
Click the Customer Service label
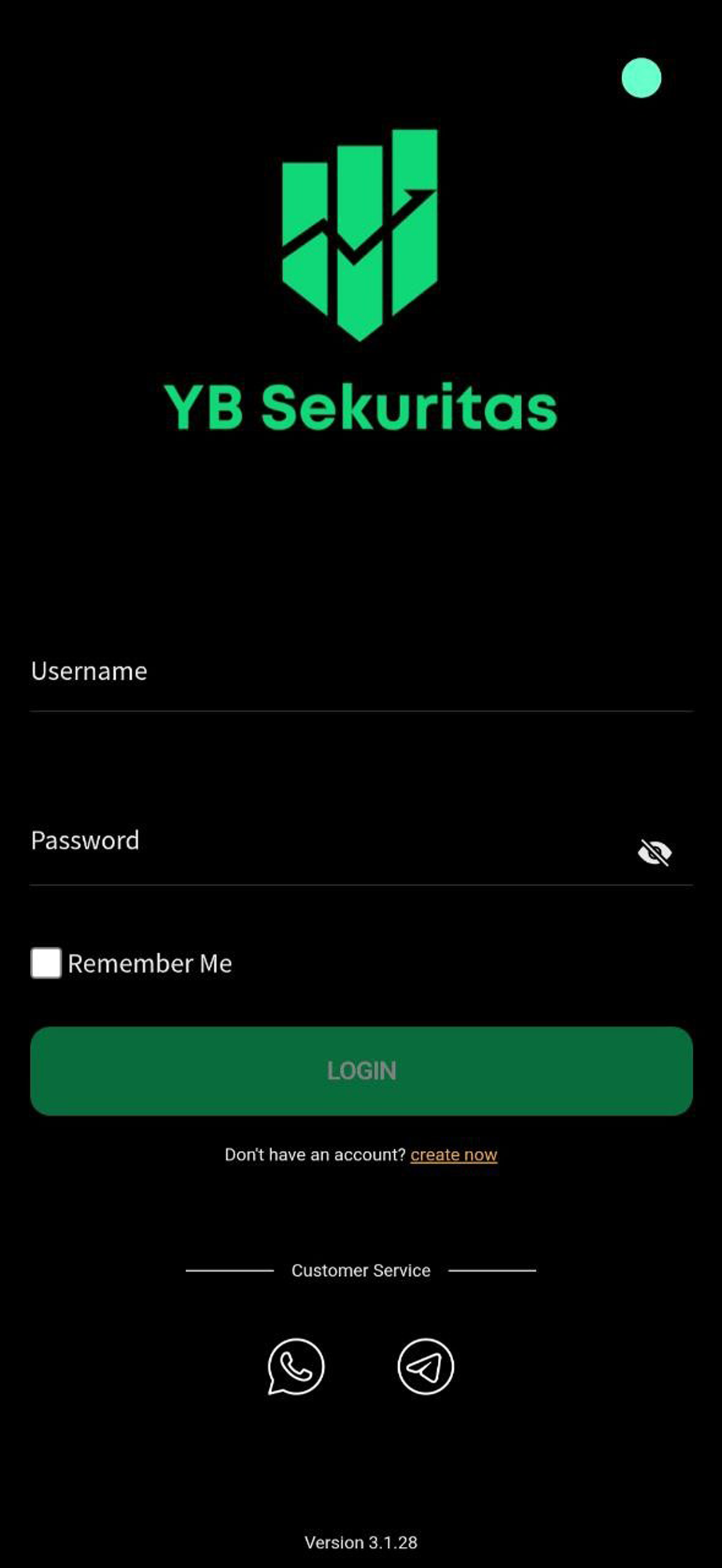point(362,1270)
